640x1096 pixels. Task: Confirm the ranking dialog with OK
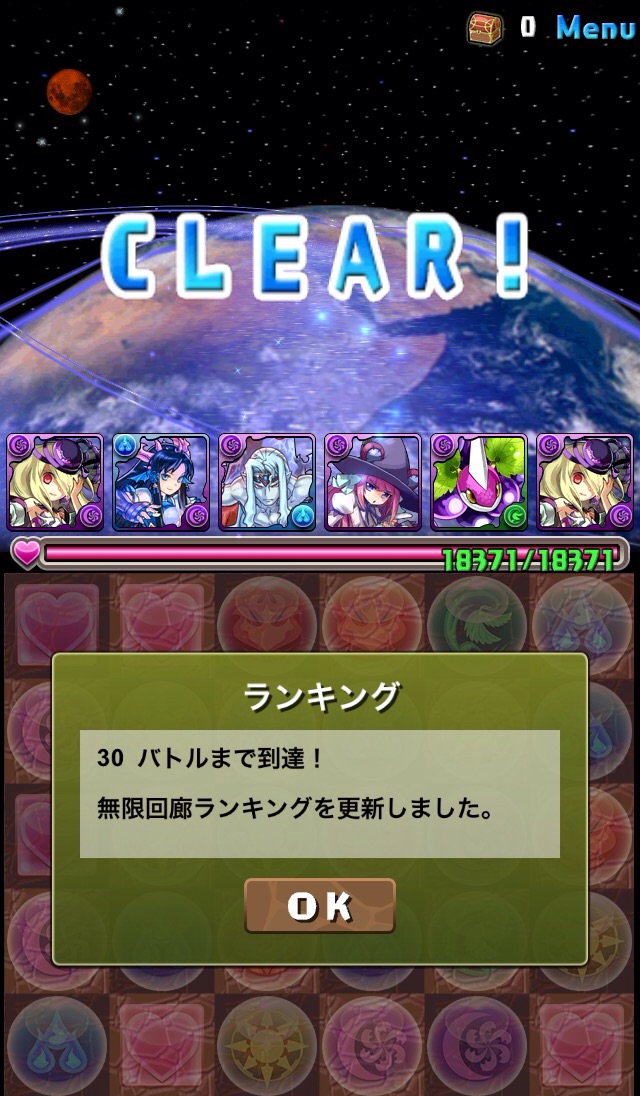[319, 906]
